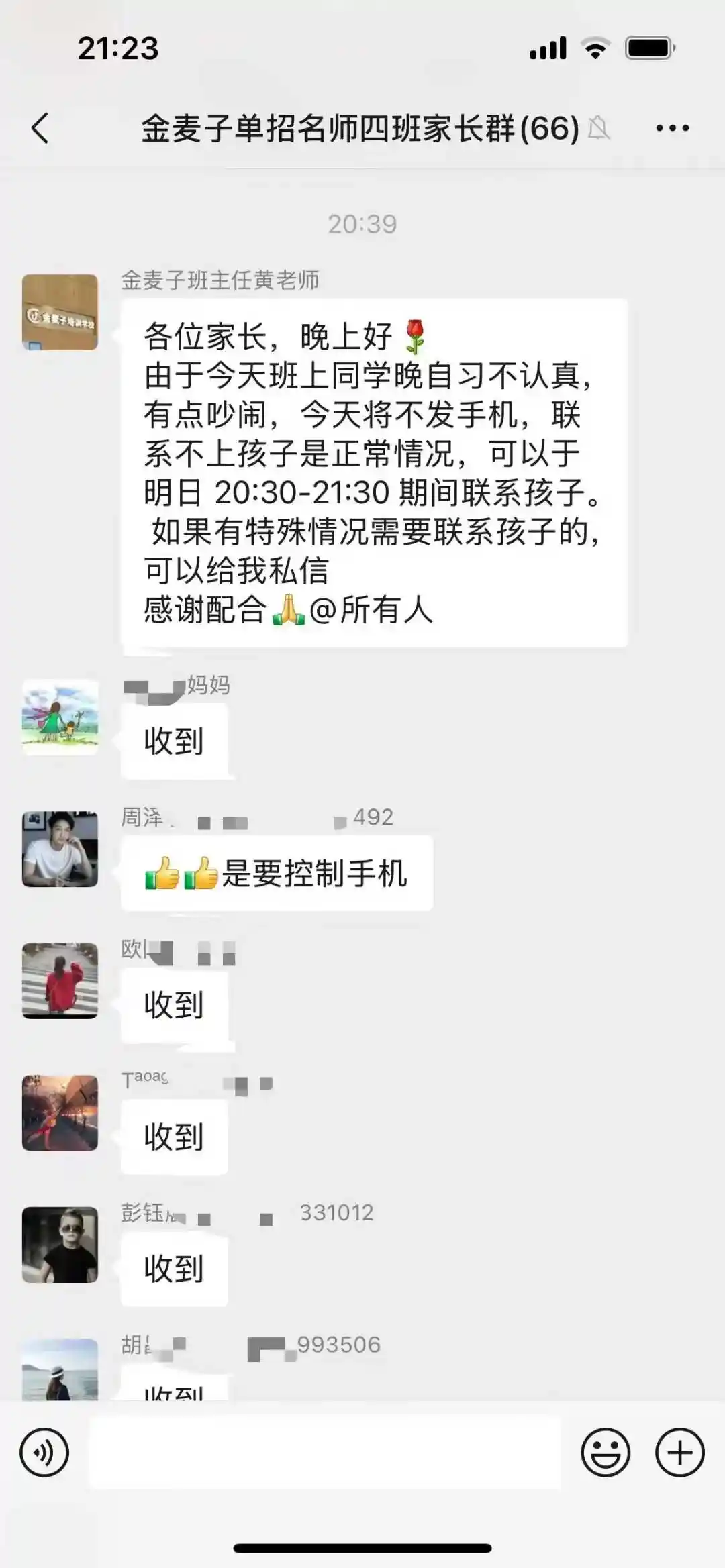
Task: Go back to the chat list
Action: tap(40, 127)
